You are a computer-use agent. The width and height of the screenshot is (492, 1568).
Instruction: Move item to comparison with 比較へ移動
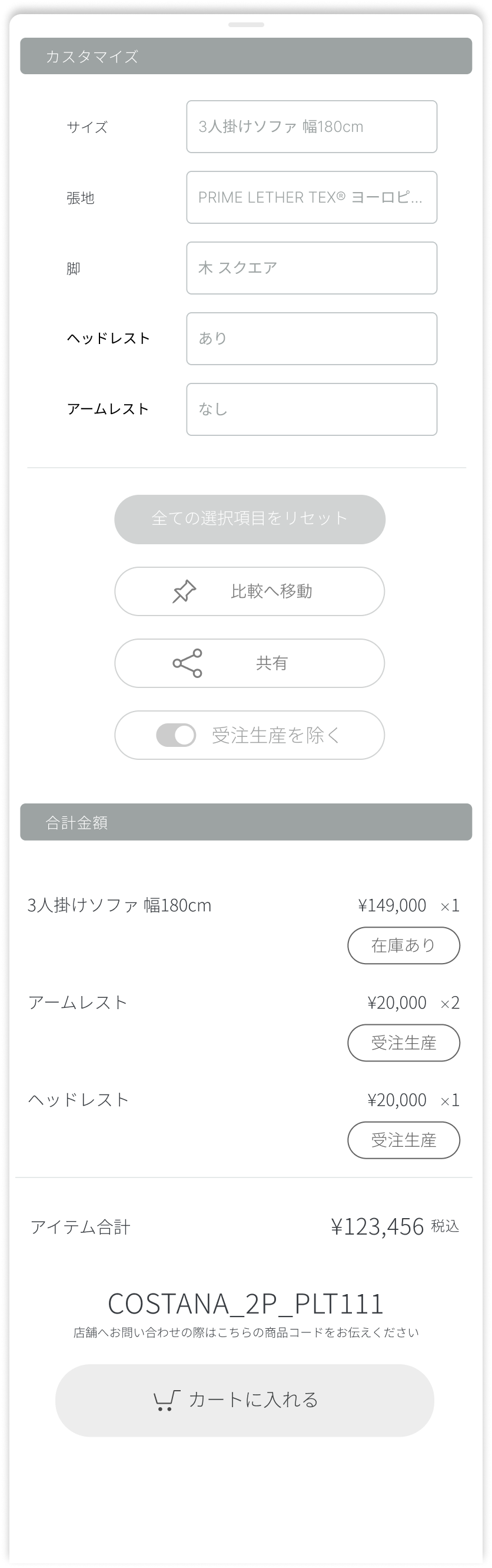(x=250, y=591)
